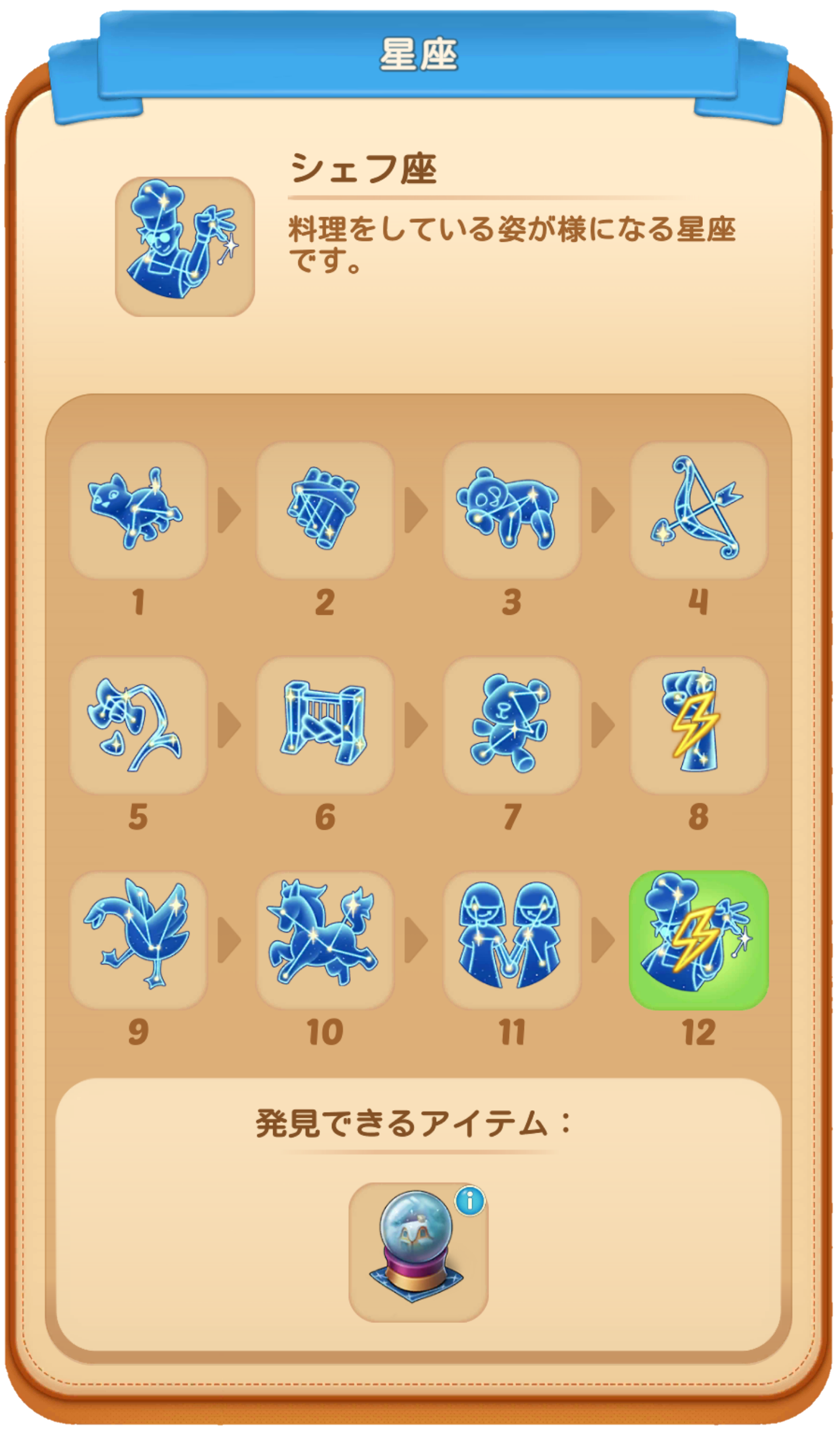The width and height of the screenshot is (840, 1432).
Task: Select the snow globe discoverable item
Action: [x=418, y=1253]
